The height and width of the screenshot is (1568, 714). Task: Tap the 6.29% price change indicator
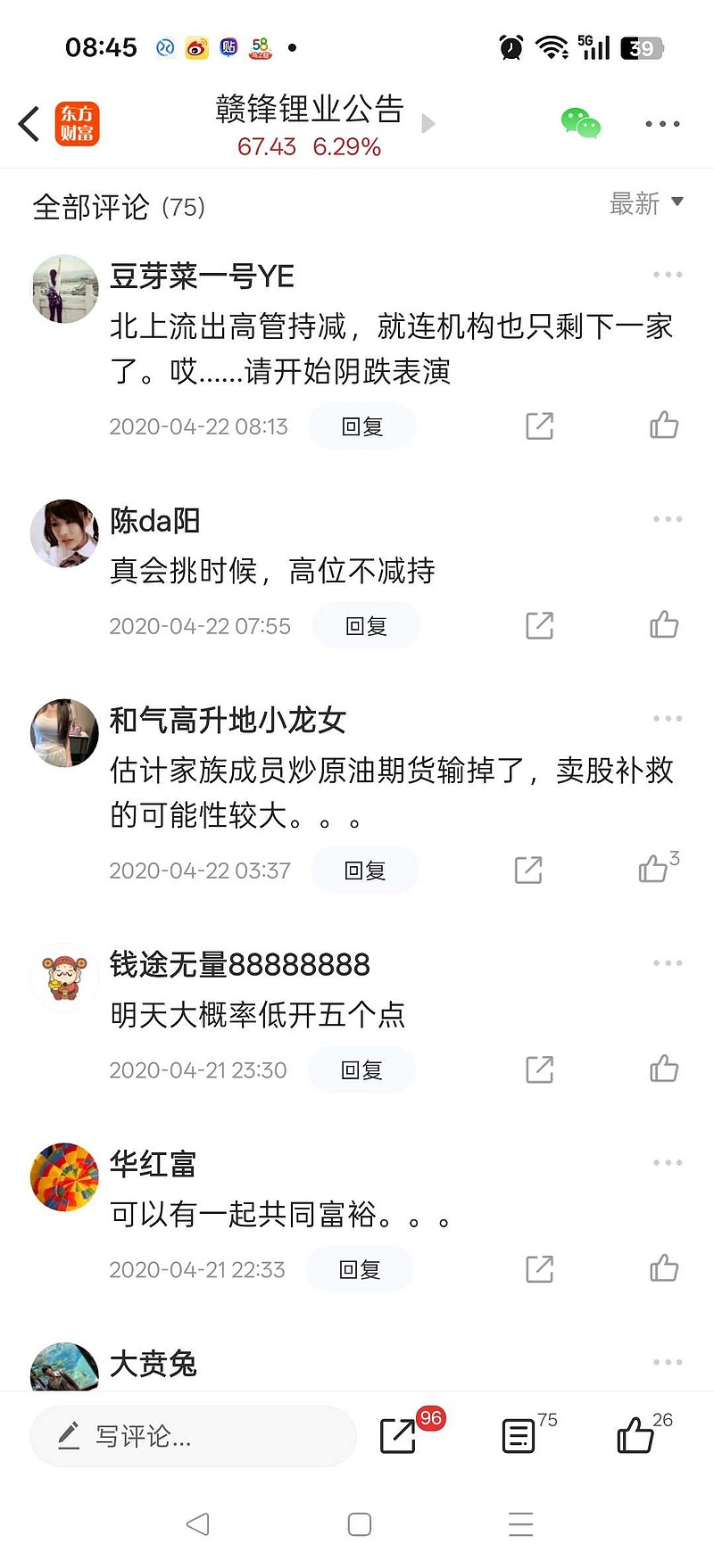(x=345, y=148)
